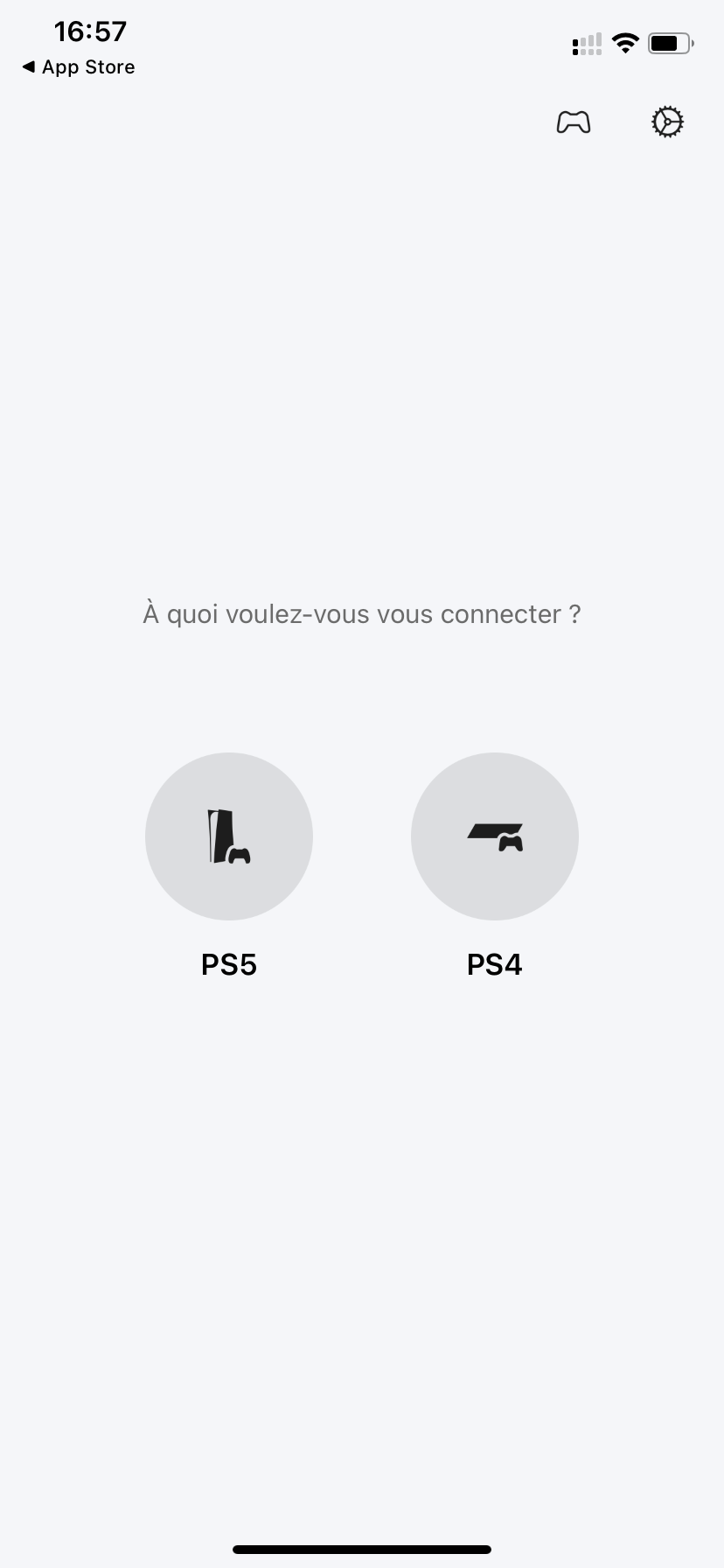
Task: Select PS5 to connect
Action: click(x=229, y=836)
